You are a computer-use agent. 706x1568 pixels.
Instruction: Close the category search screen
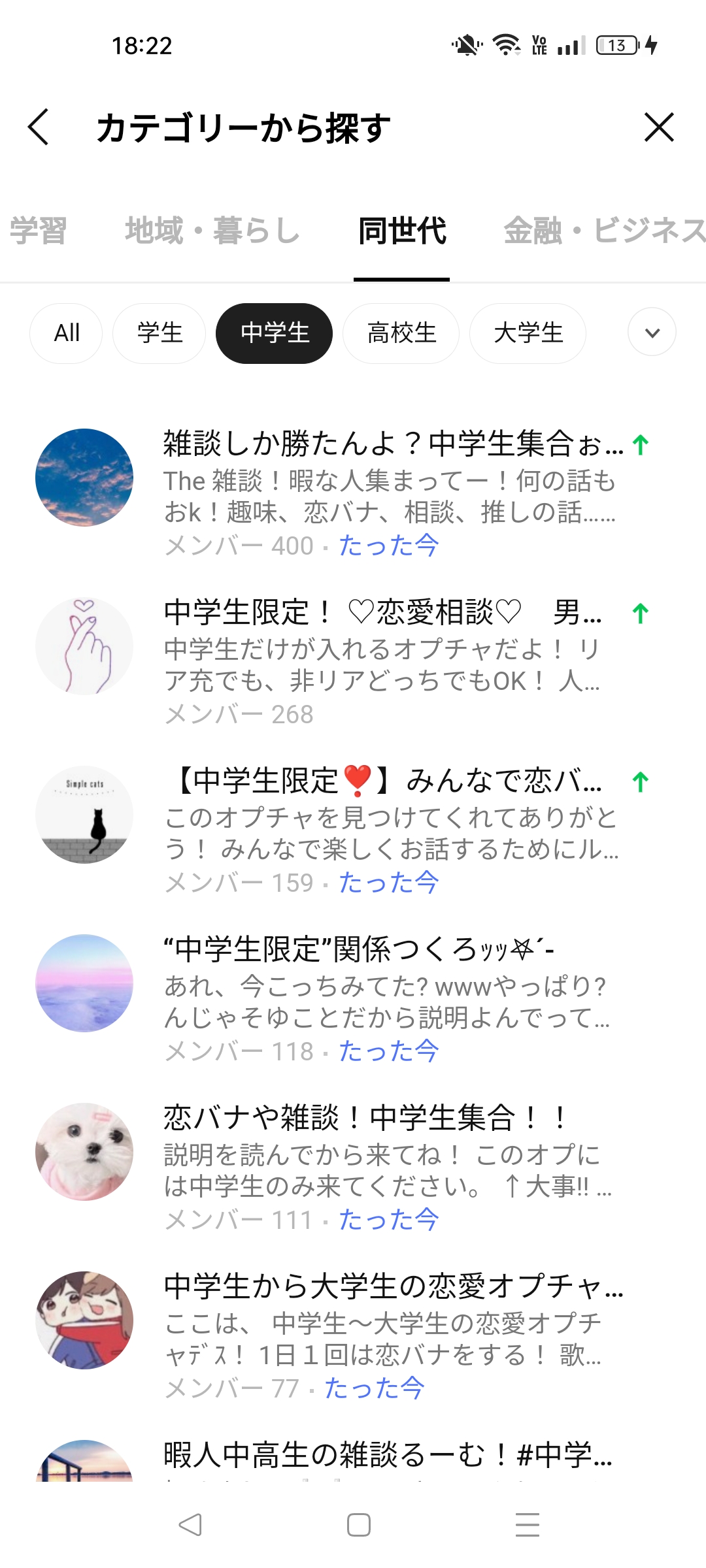[658, 127]
